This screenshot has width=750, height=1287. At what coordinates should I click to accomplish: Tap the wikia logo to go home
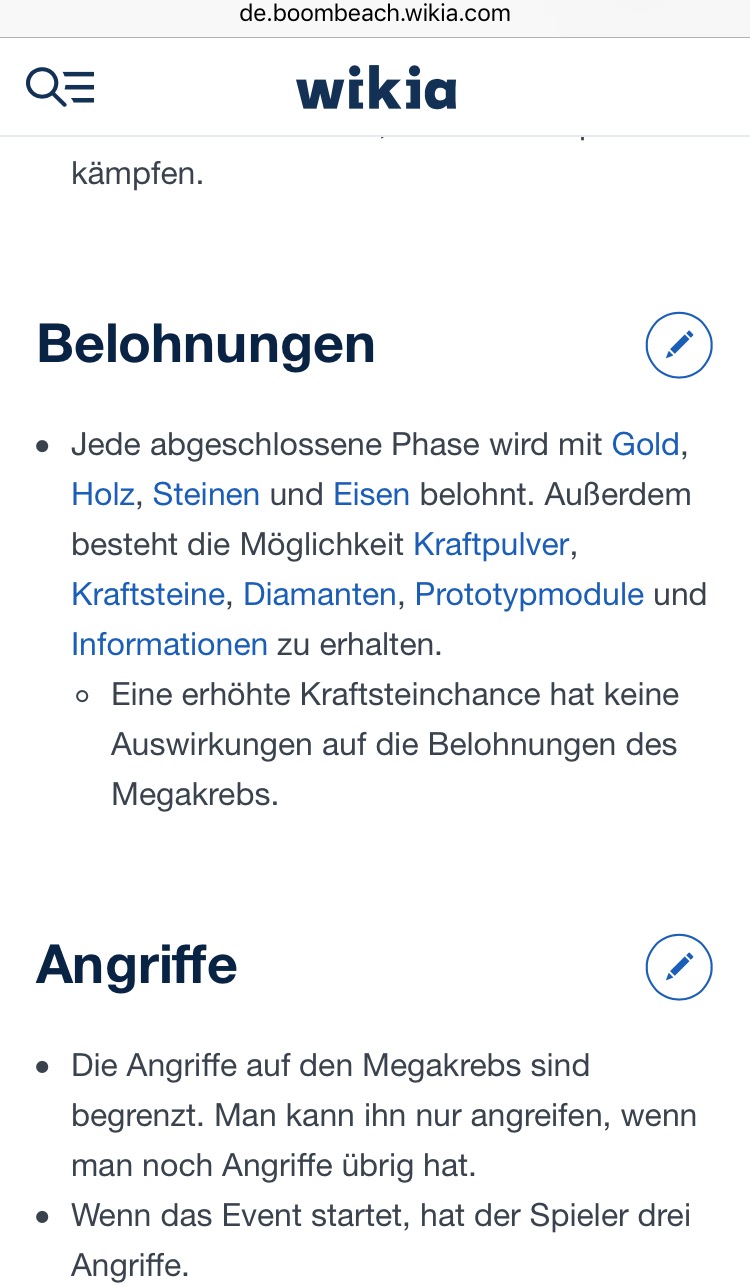pos(376,89)
